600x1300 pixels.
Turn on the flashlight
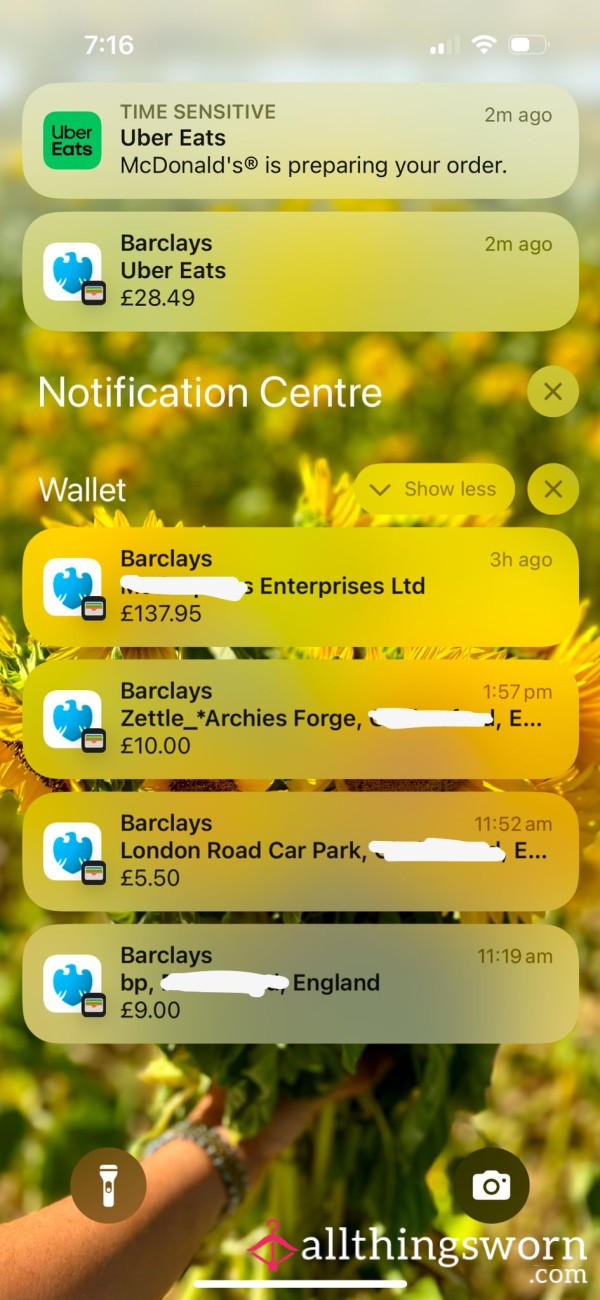tap(108, 1185)
